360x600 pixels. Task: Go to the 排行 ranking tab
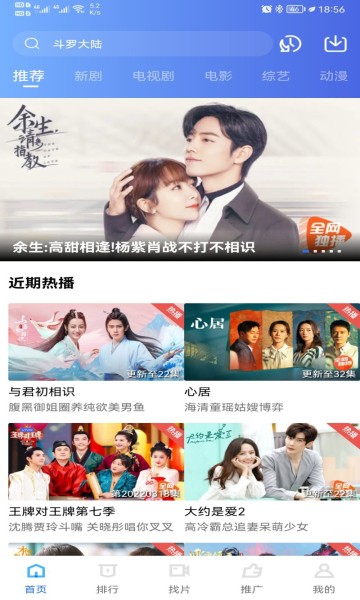pos(108,579)
